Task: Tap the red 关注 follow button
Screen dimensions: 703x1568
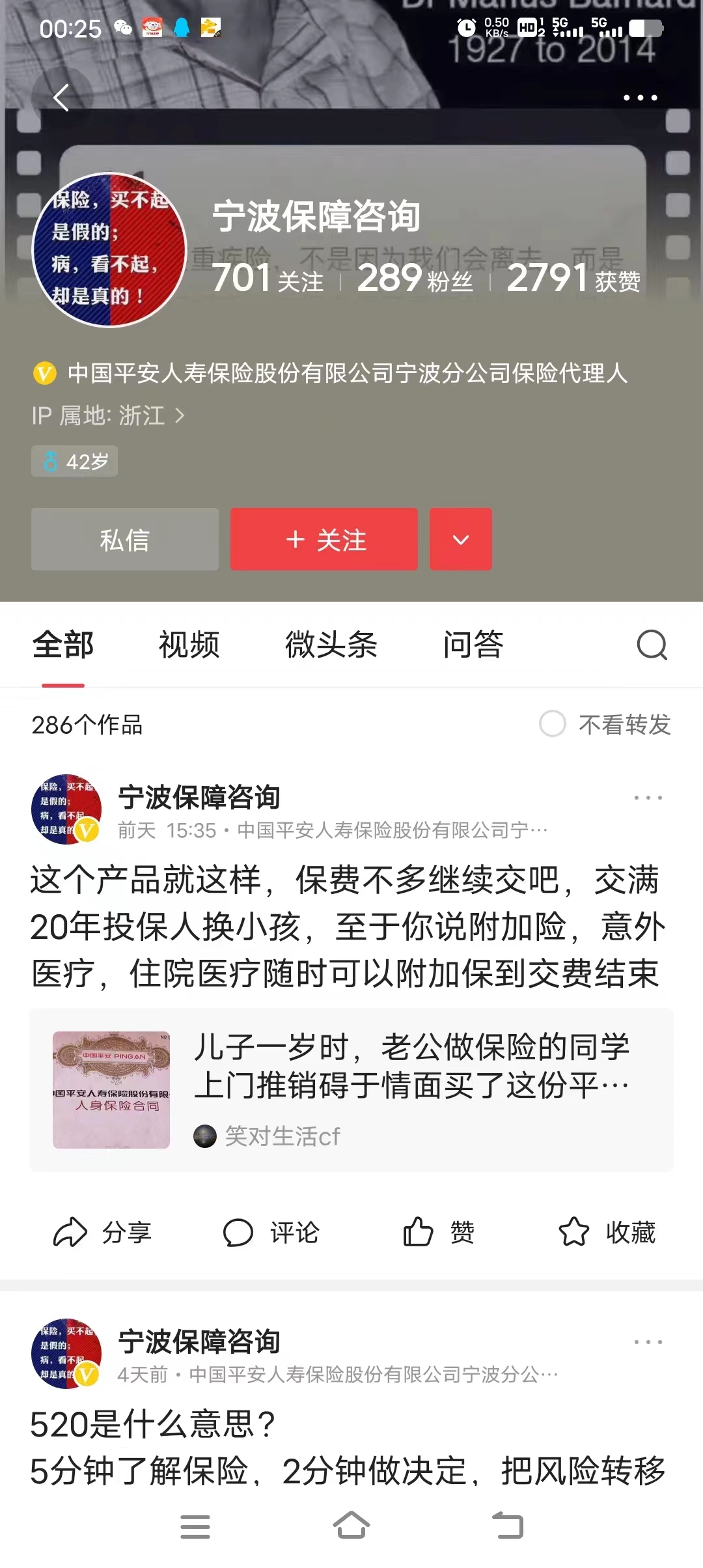Action: click(x=324, y=539)
